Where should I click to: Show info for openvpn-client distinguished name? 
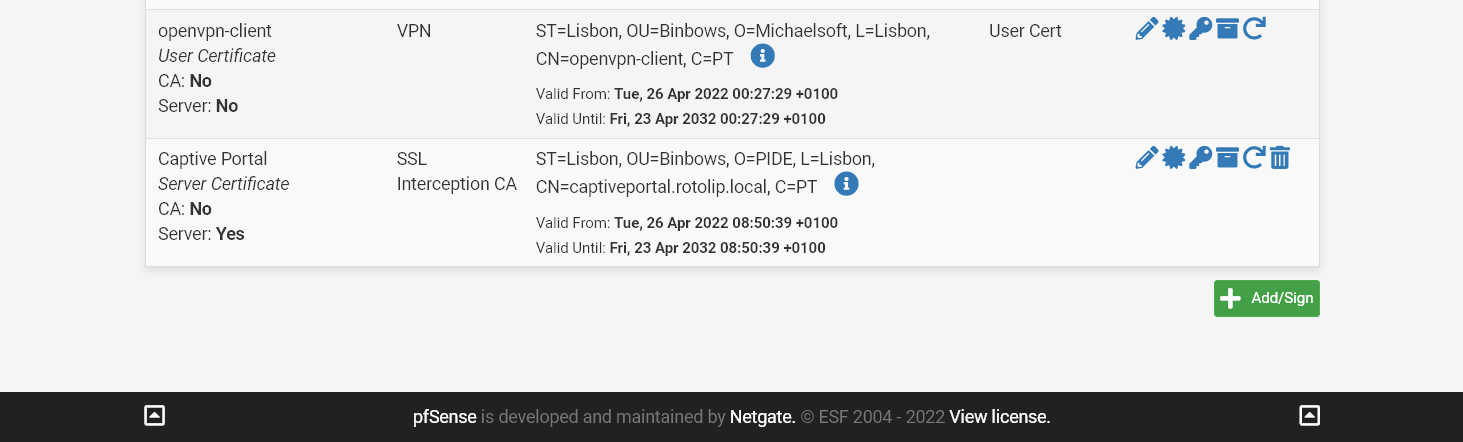[x=762, y=56]
